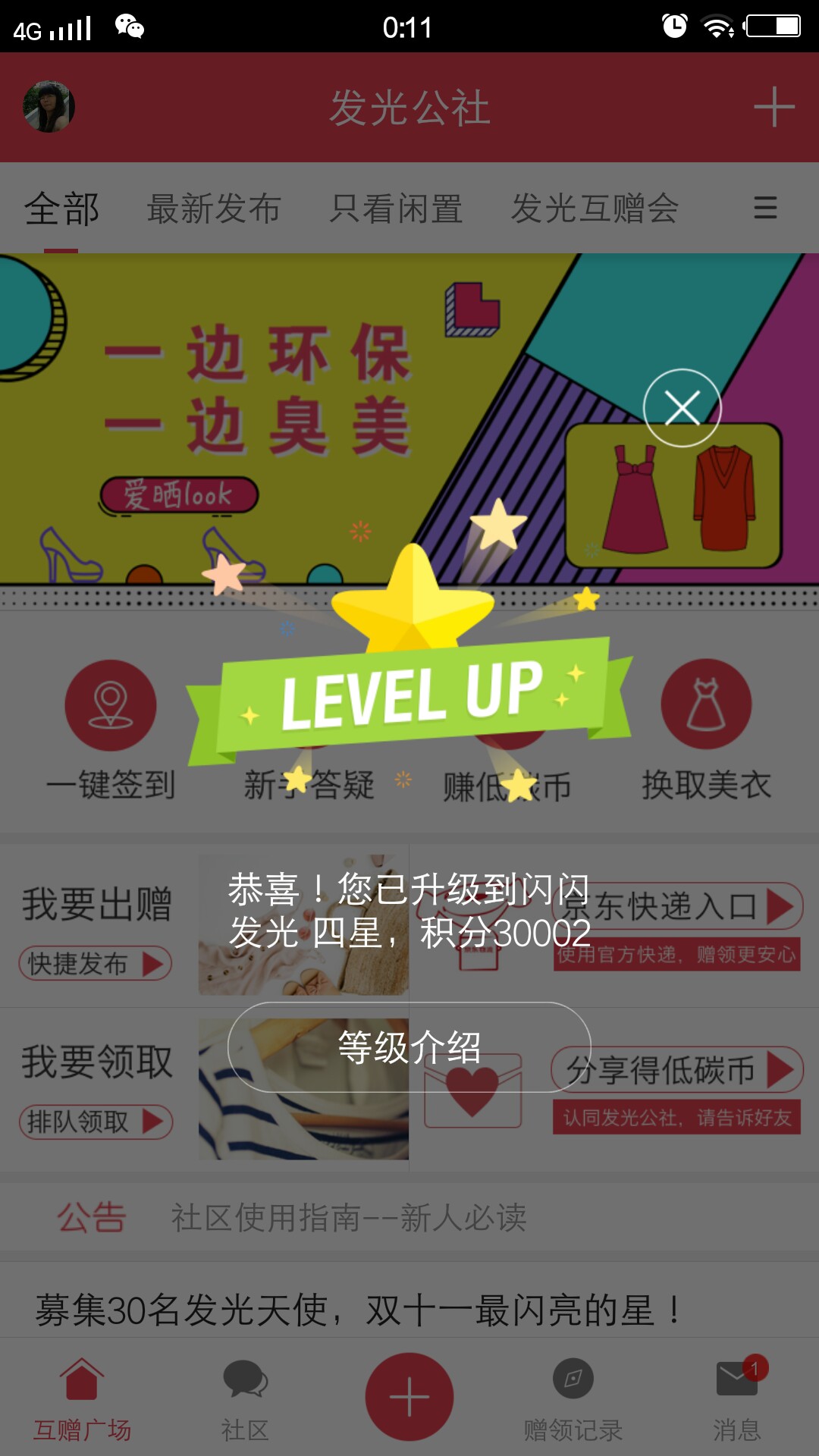
Task: Switch to the 只看闲置 tab
Action: point(397,209)
